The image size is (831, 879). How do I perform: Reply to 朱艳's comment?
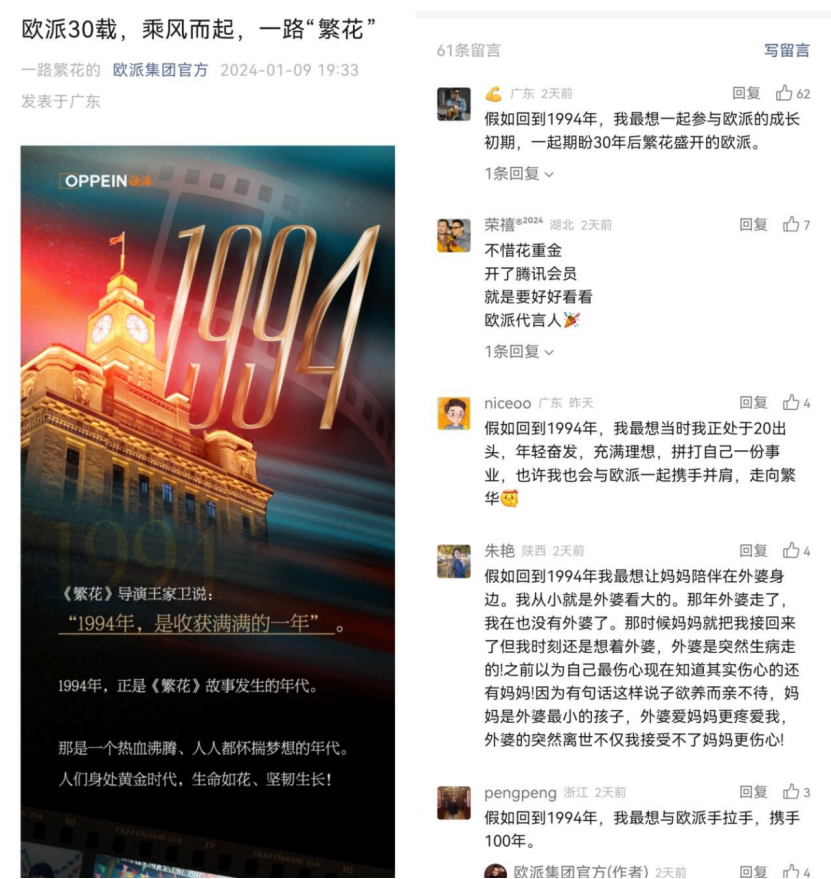(753, 550)
